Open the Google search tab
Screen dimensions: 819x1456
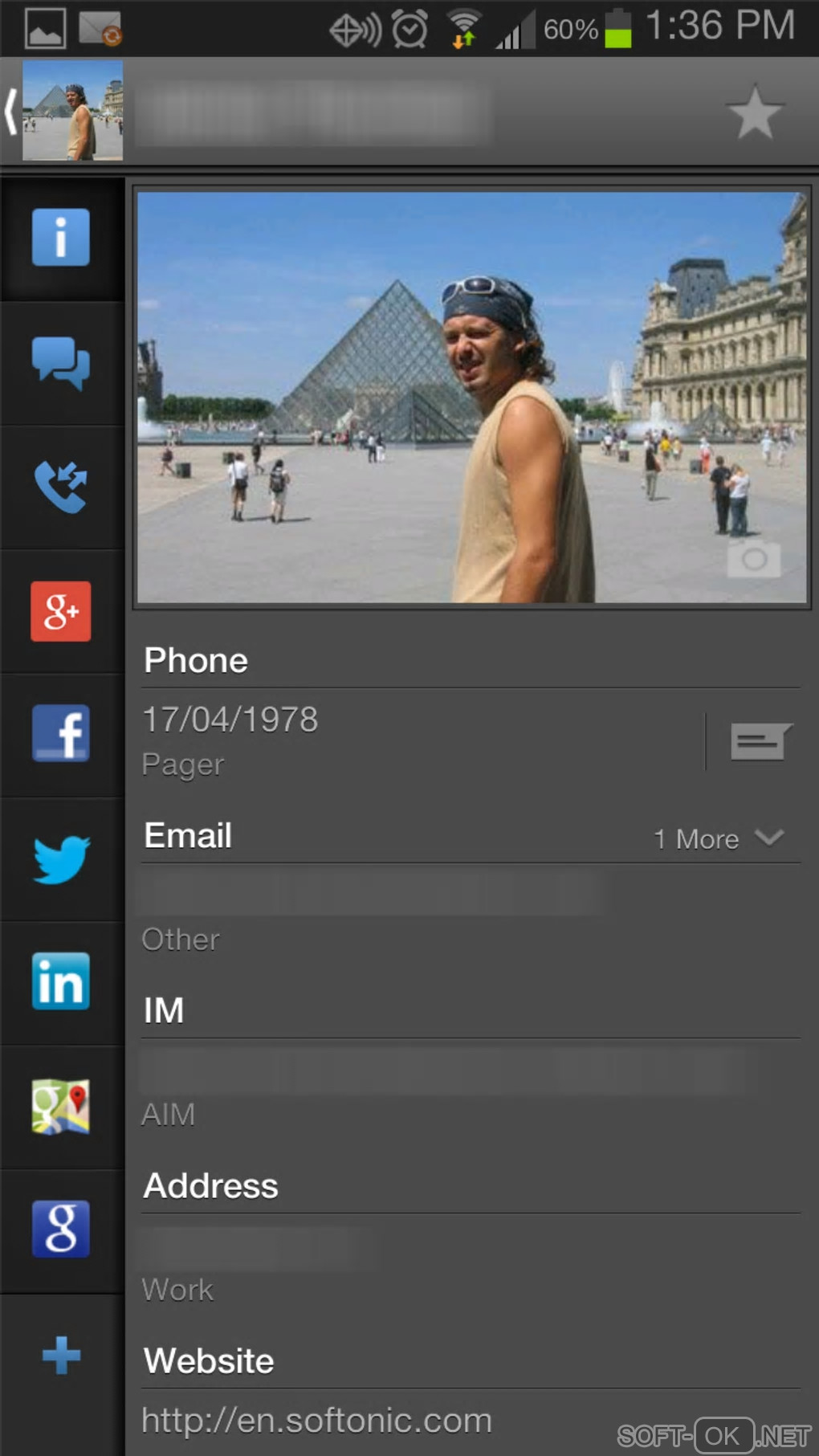pos(61,1230)
